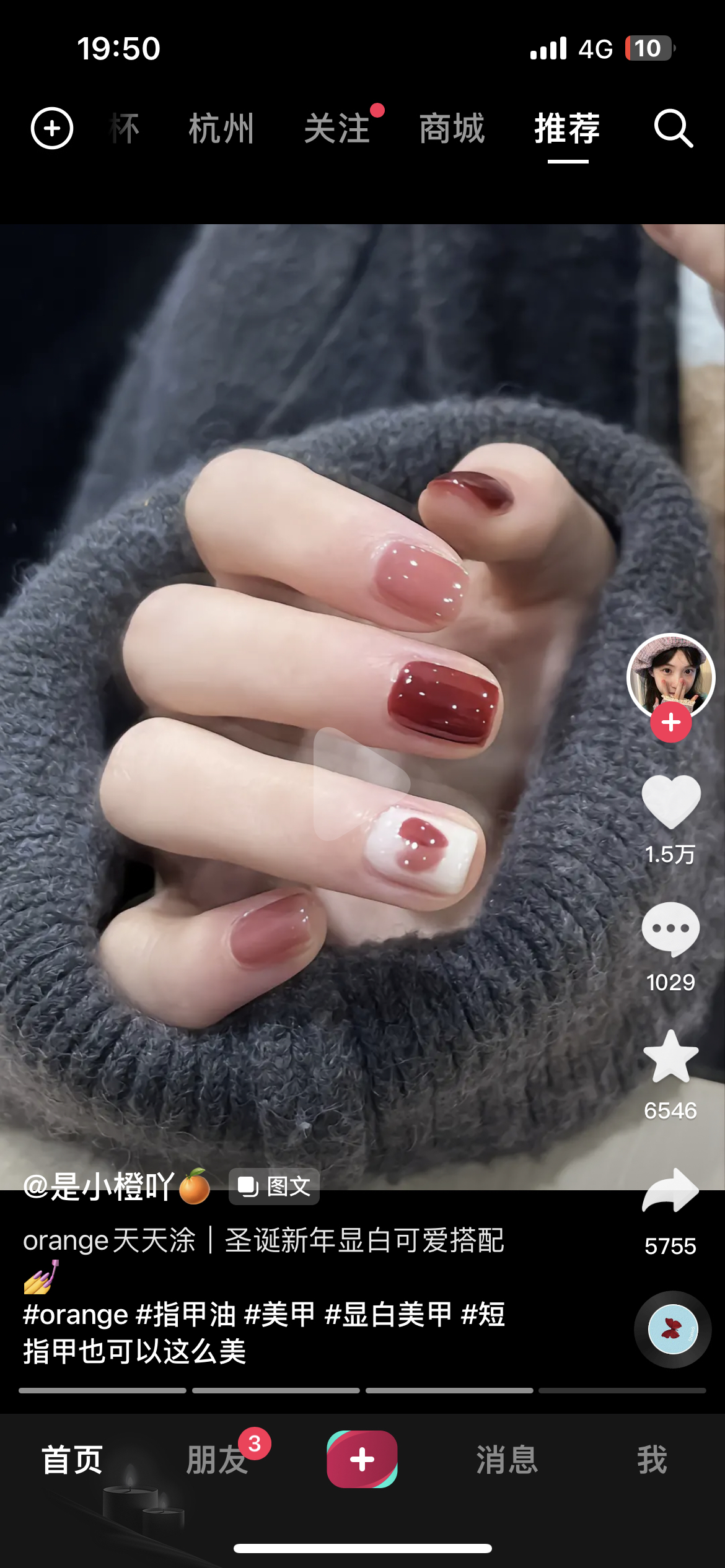Tap the circled plus icon at top left
725x1568 pixels.
coord(52,129)
